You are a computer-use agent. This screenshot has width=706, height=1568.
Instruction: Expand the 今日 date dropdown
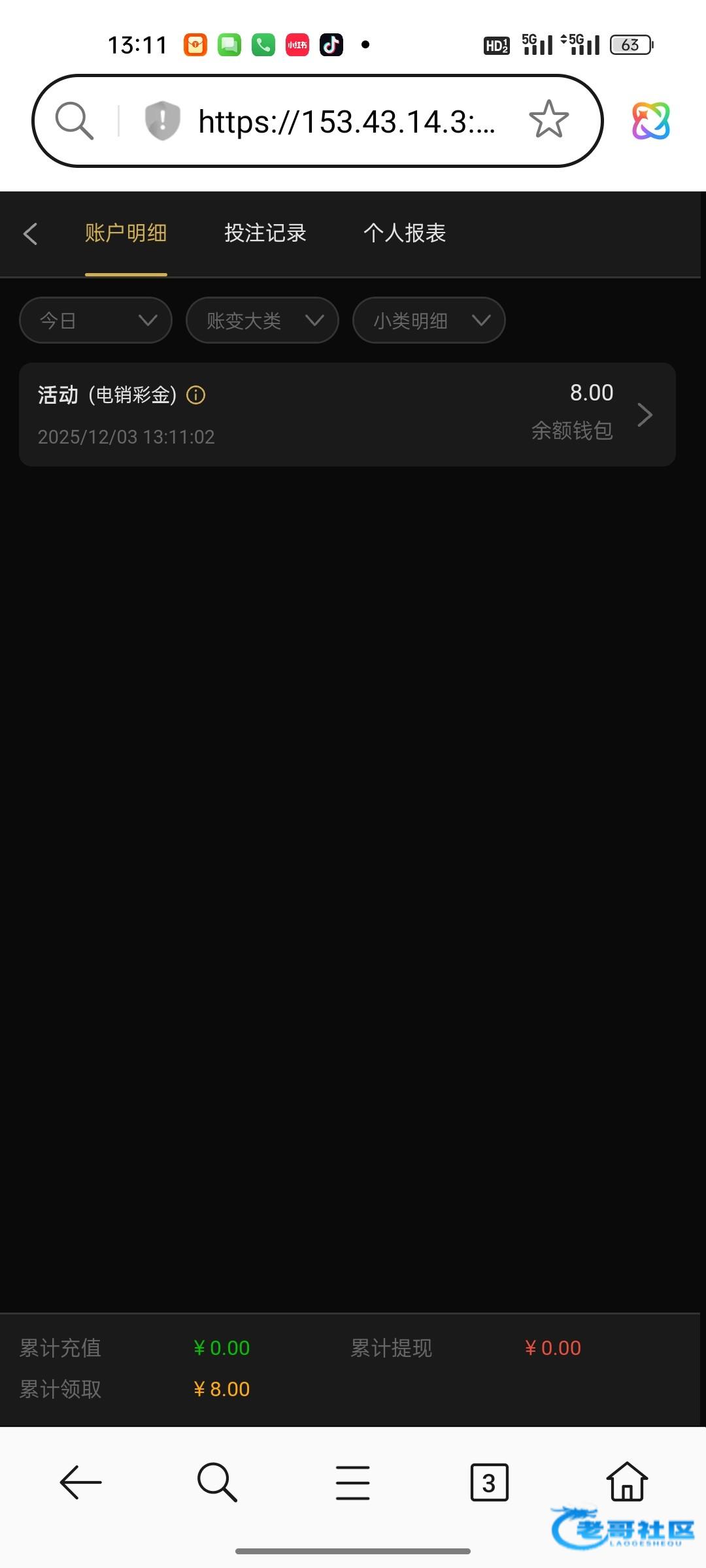[95, 320]
